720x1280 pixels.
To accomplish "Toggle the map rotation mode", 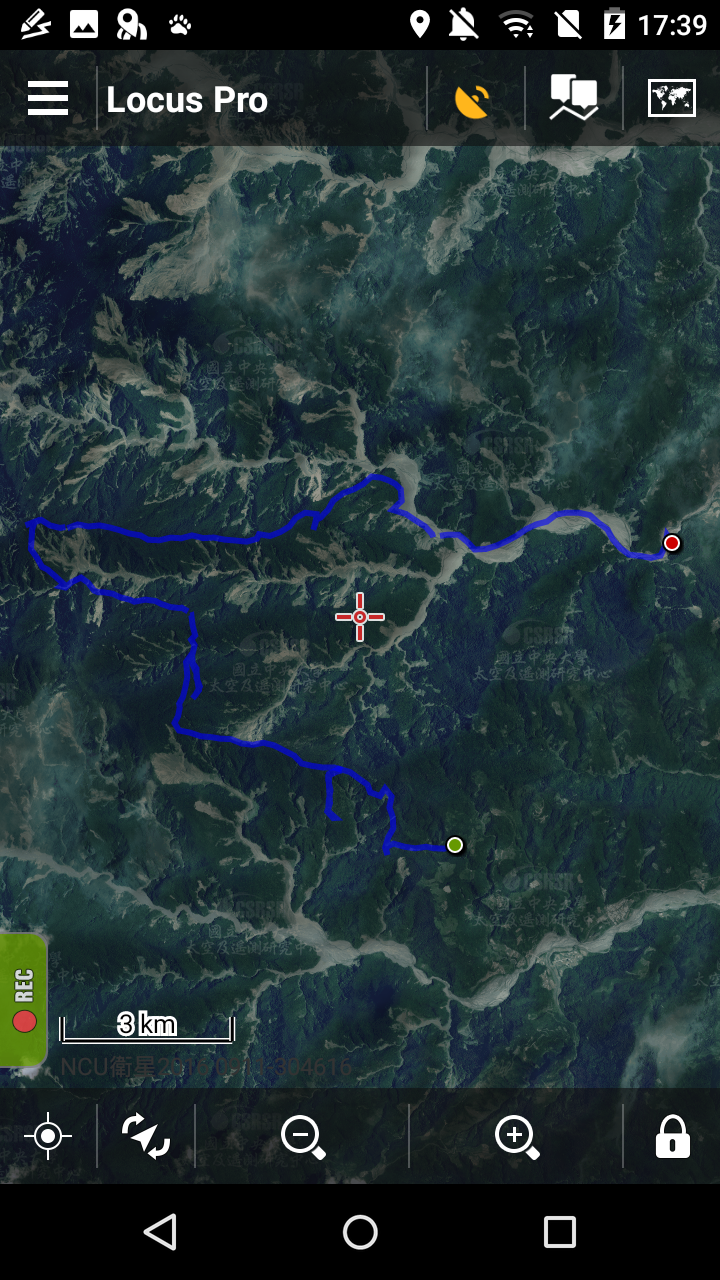I will point(146,1137).
